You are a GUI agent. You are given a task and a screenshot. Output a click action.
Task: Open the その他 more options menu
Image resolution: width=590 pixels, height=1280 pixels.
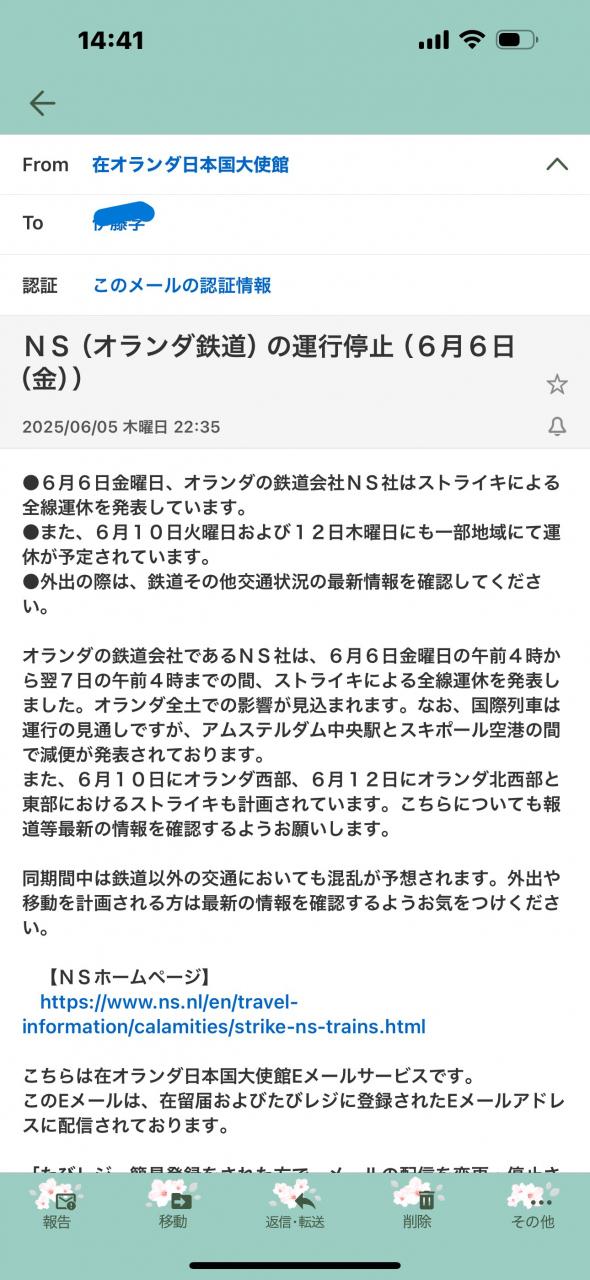point(533,1207)
